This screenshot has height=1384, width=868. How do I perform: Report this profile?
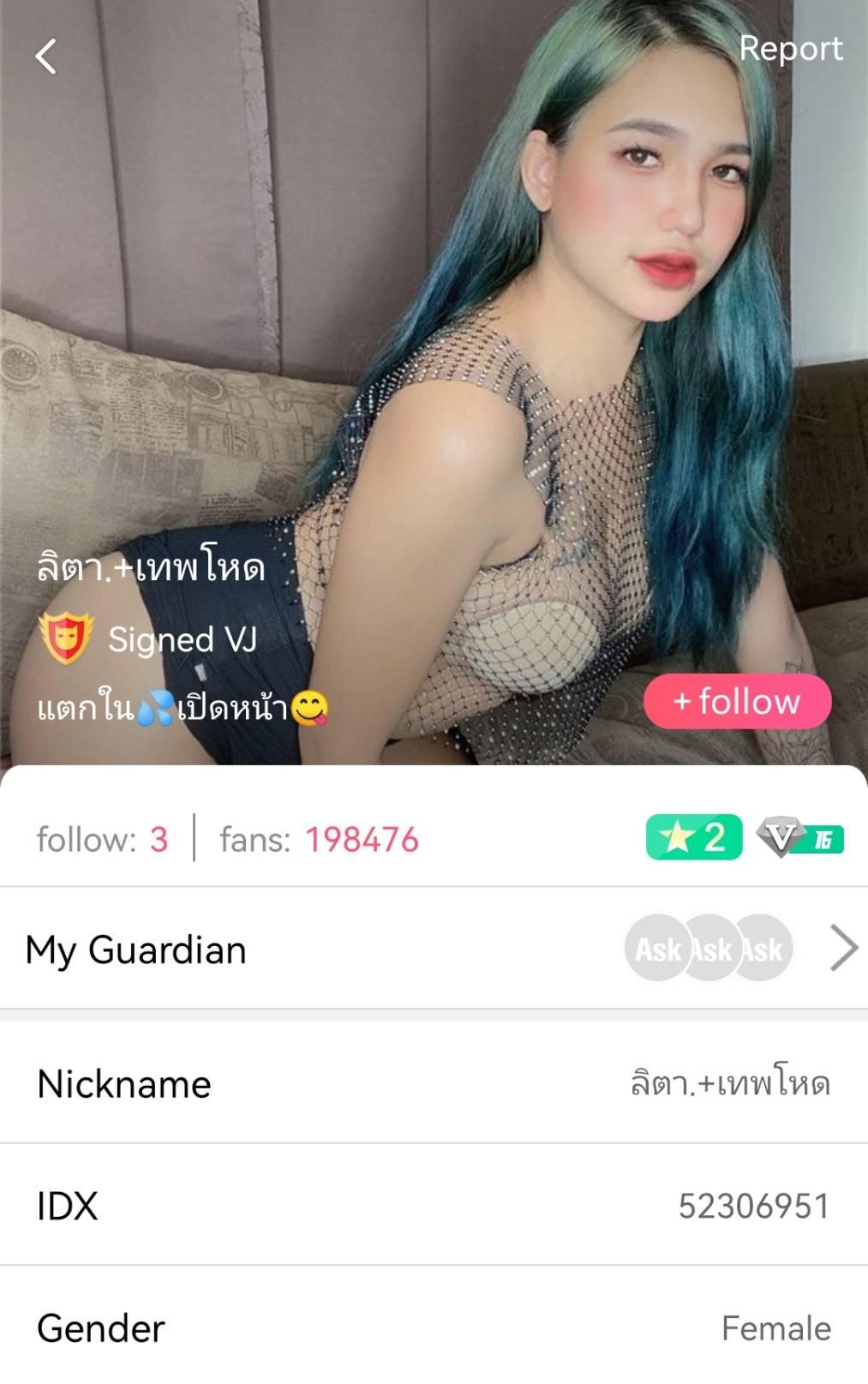coord(790,49)
